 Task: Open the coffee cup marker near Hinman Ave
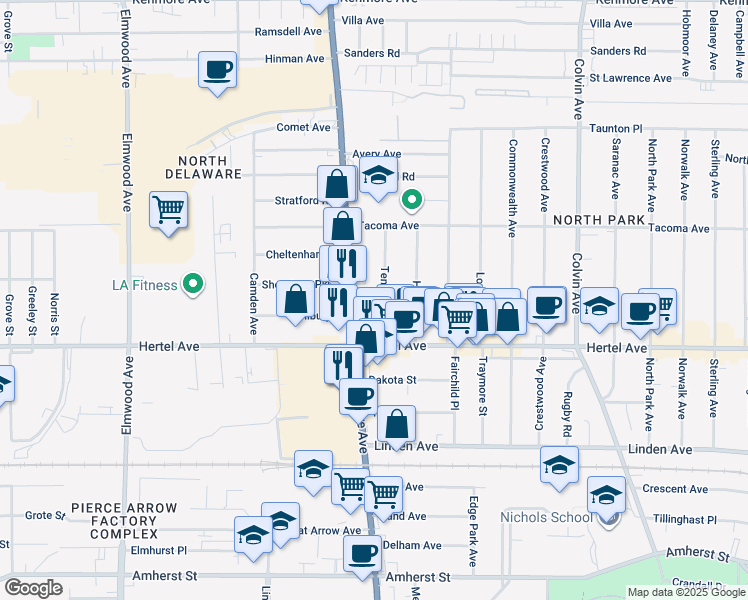(218, 72)
